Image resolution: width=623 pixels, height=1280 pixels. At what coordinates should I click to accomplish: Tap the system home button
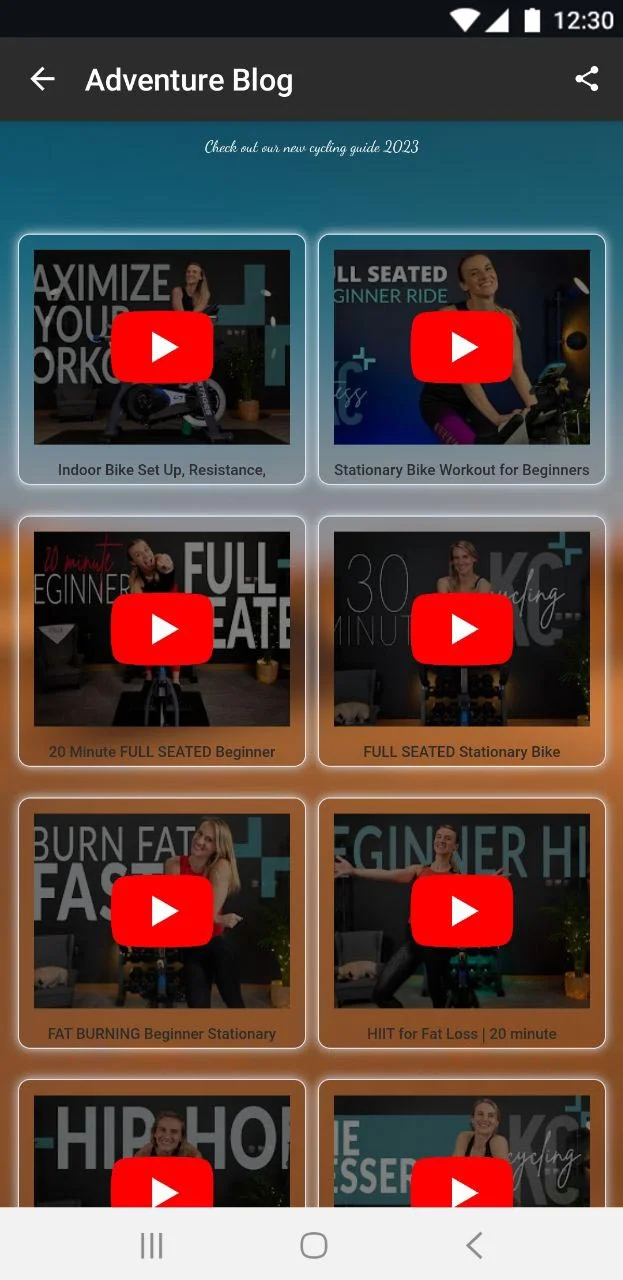(313, 1245)
